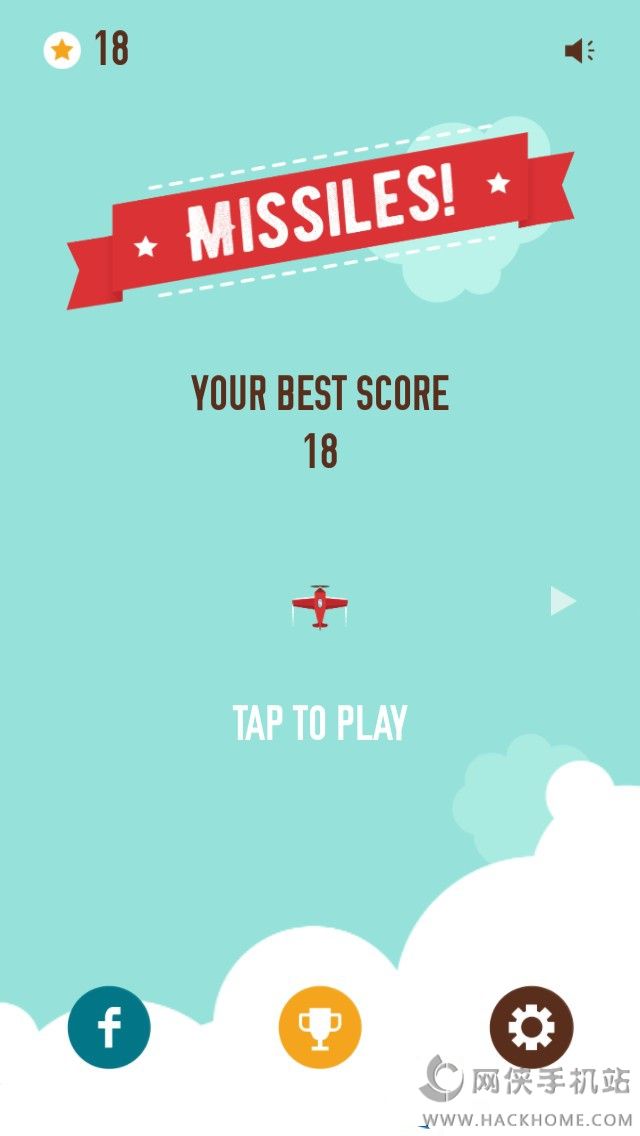Open the settings gear
The width and height of the screenshot is (640, 1136).
(x=531, y=1027)
